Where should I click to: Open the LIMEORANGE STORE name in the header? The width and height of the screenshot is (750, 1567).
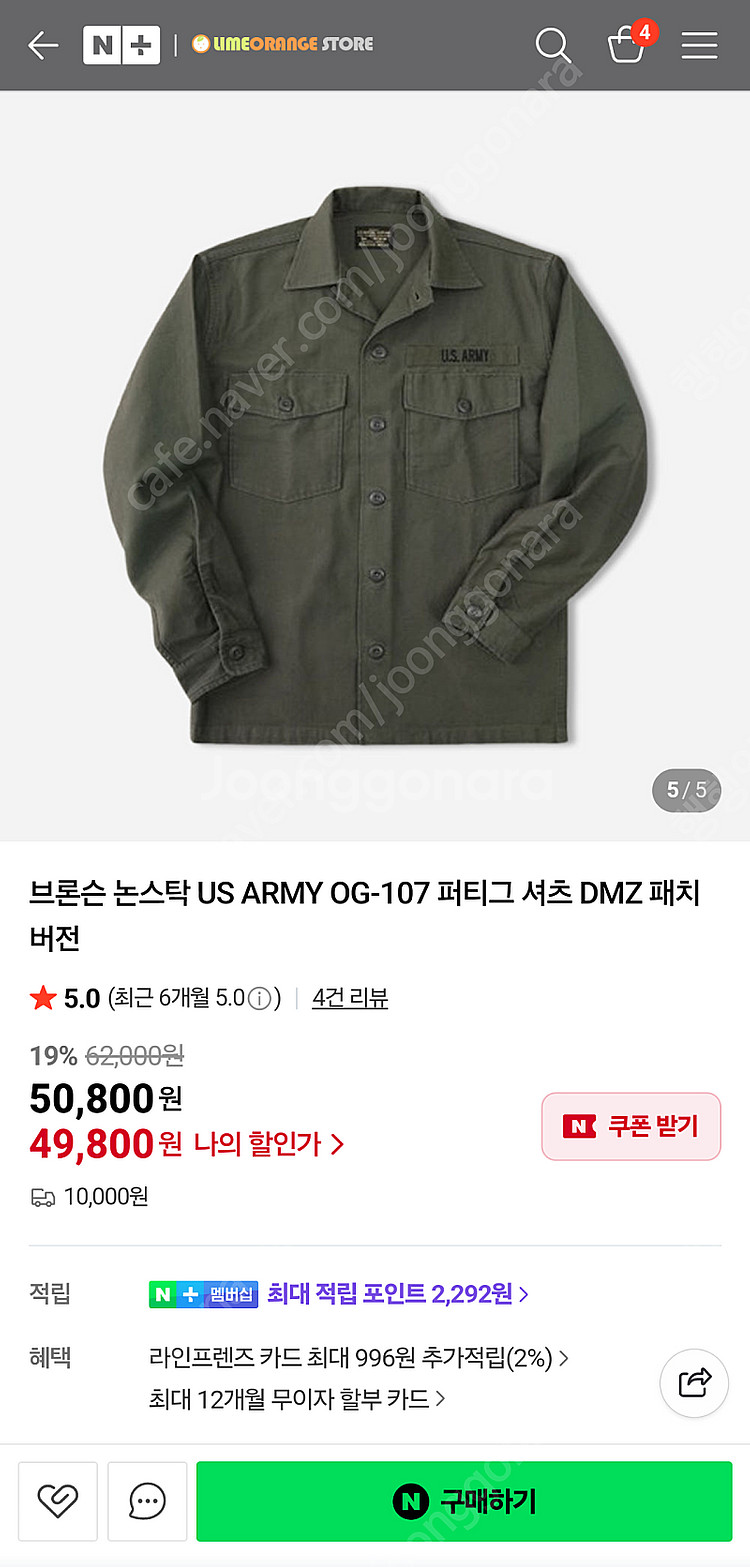pyautogui.click(x=280, y=44)
